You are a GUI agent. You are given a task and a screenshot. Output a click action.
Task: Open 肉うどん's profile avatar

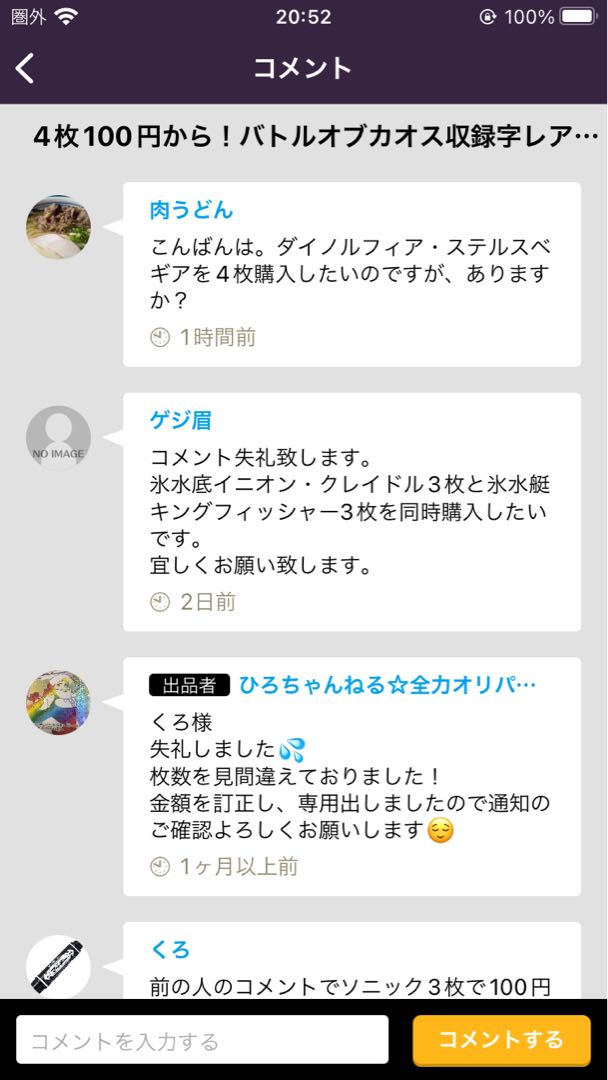point(58,227)
